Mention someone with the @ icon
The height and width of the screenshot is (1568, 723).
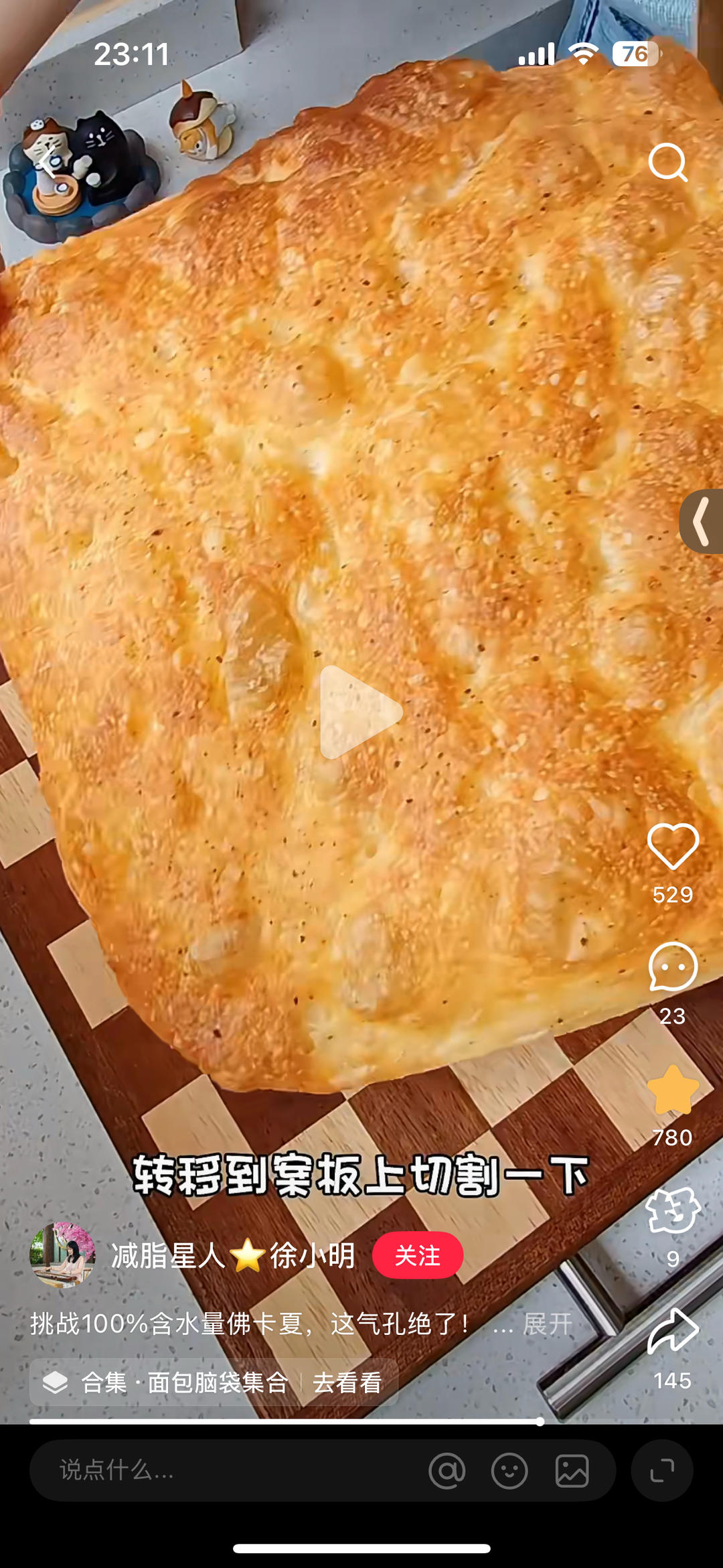click(x=447, y=1471)
